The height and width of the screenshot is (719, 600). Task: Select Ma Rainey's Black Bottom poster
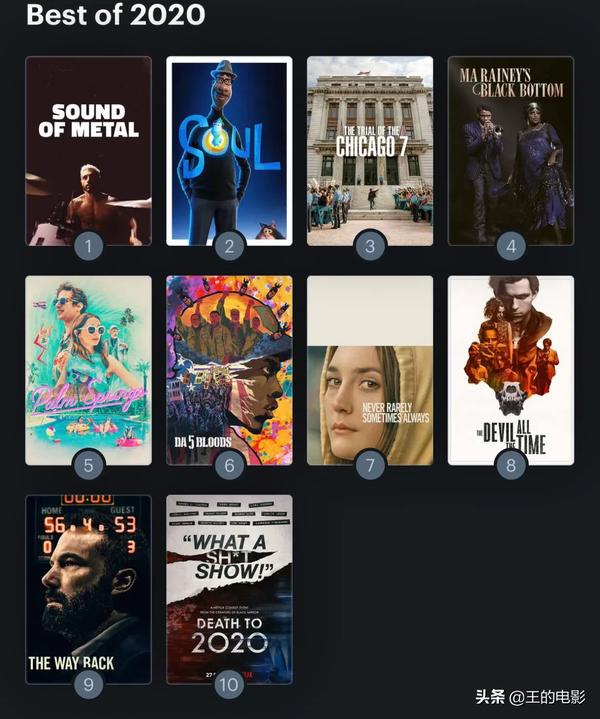point(511,150)
